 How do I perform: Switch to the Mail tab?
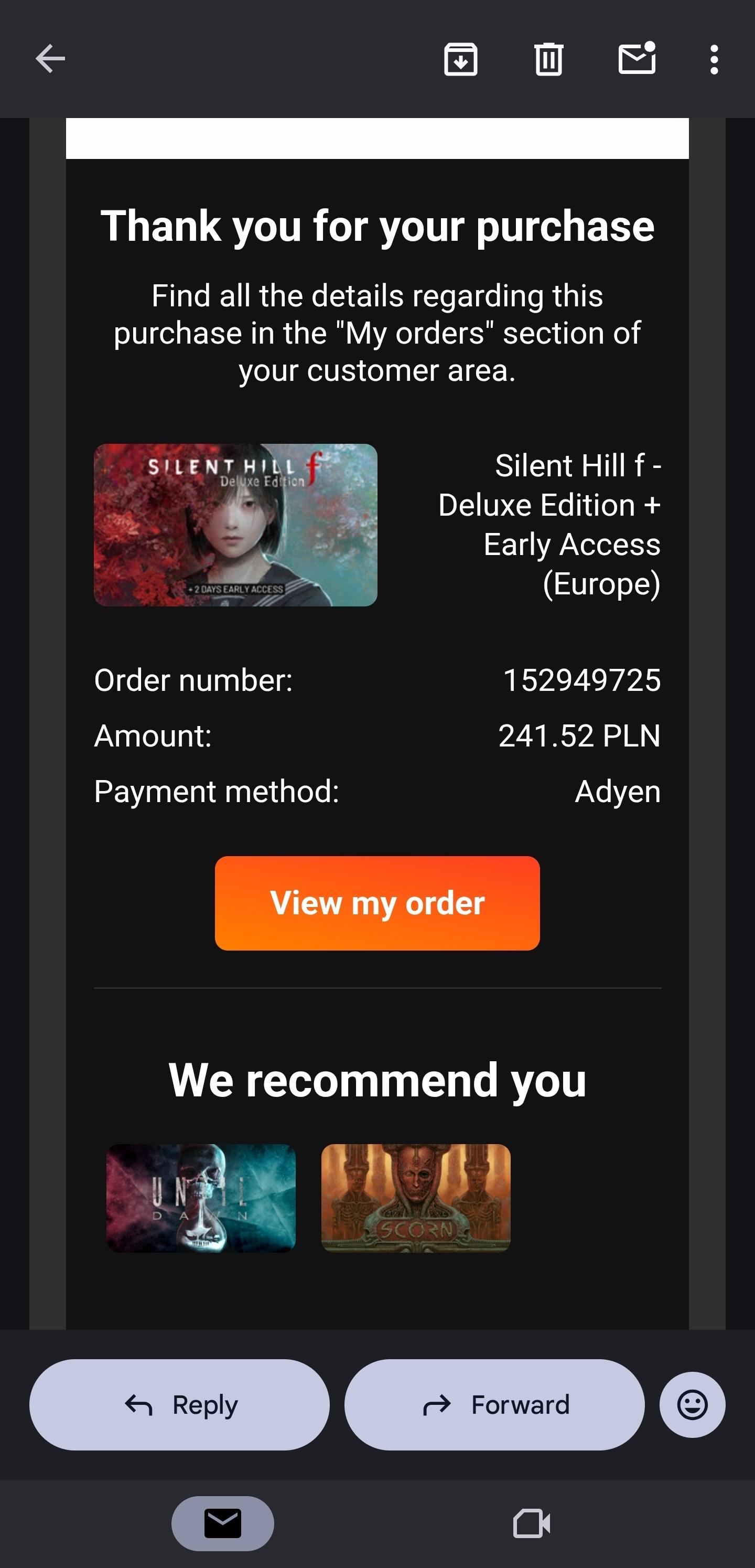(x=223, y=1523)
